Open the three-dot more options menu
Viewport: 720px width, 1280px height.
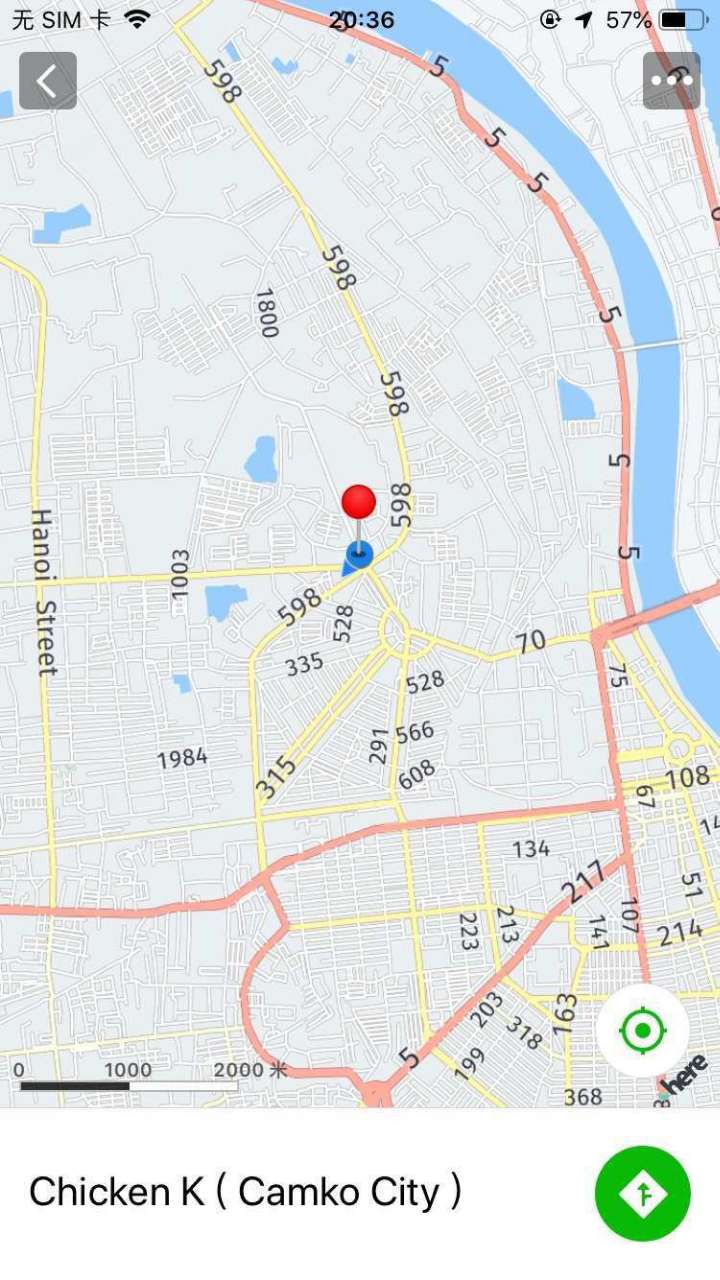(x=671, y=81)
